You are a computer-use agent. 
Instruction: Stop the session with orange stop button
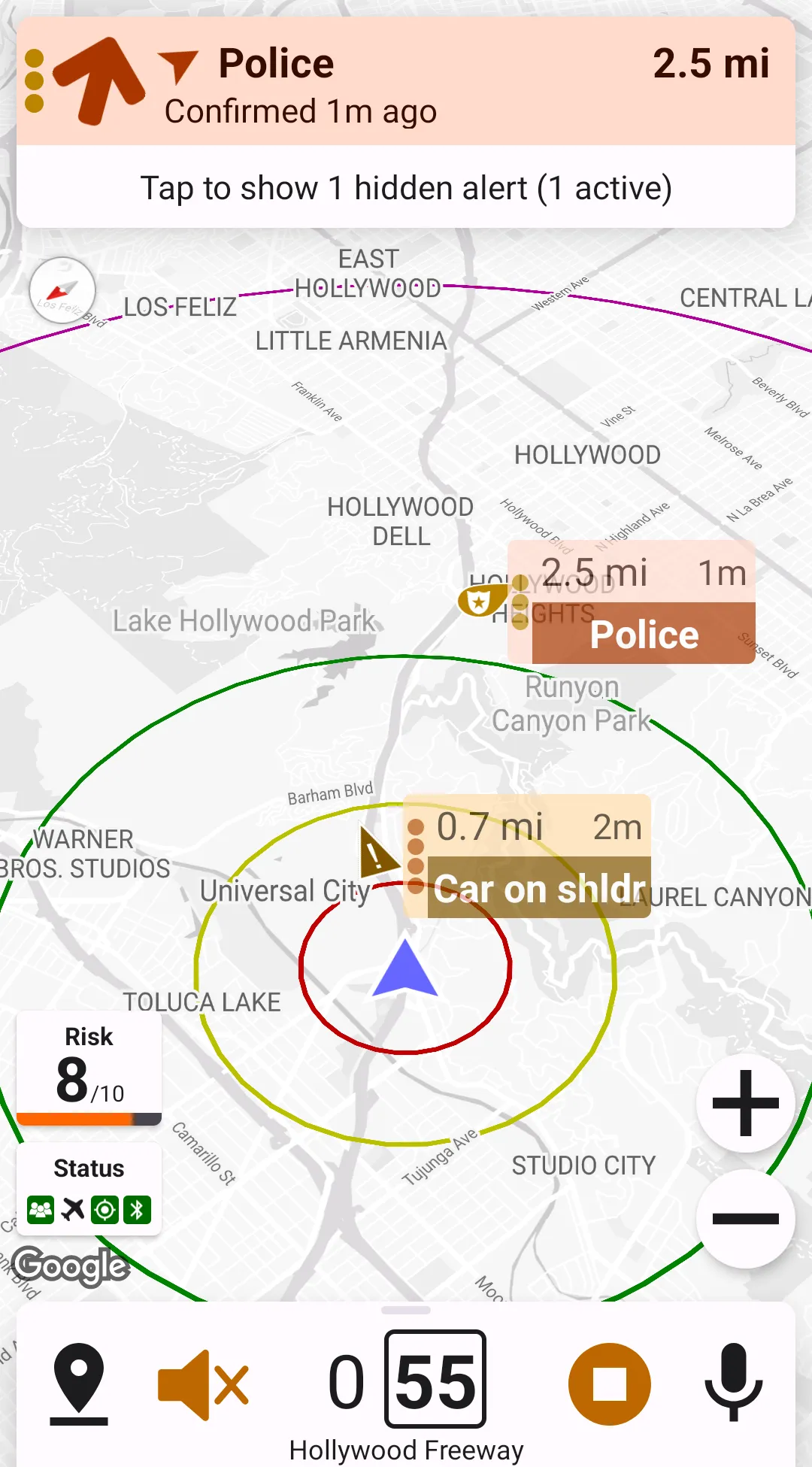[610, 1384]
